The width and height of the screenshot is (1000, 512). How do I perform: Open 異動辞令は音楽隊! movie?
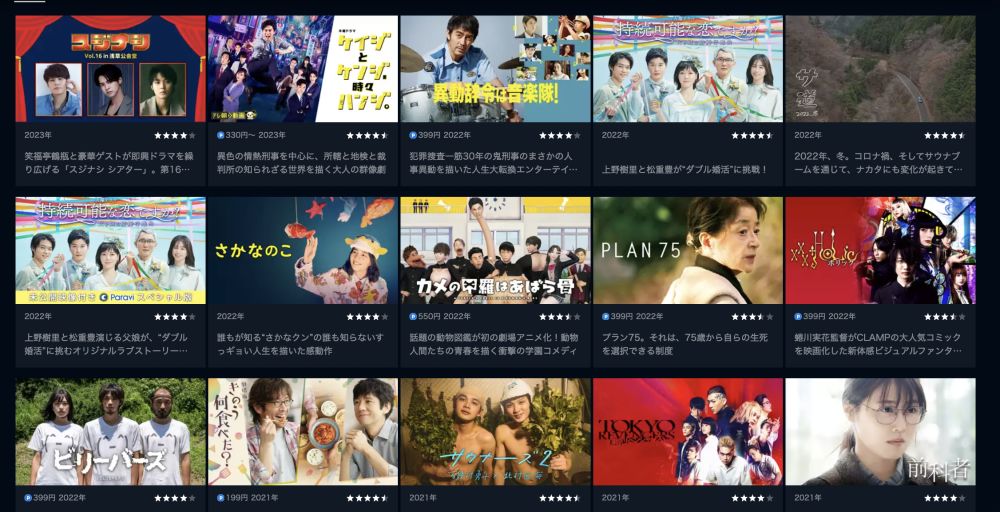[495, 69]
